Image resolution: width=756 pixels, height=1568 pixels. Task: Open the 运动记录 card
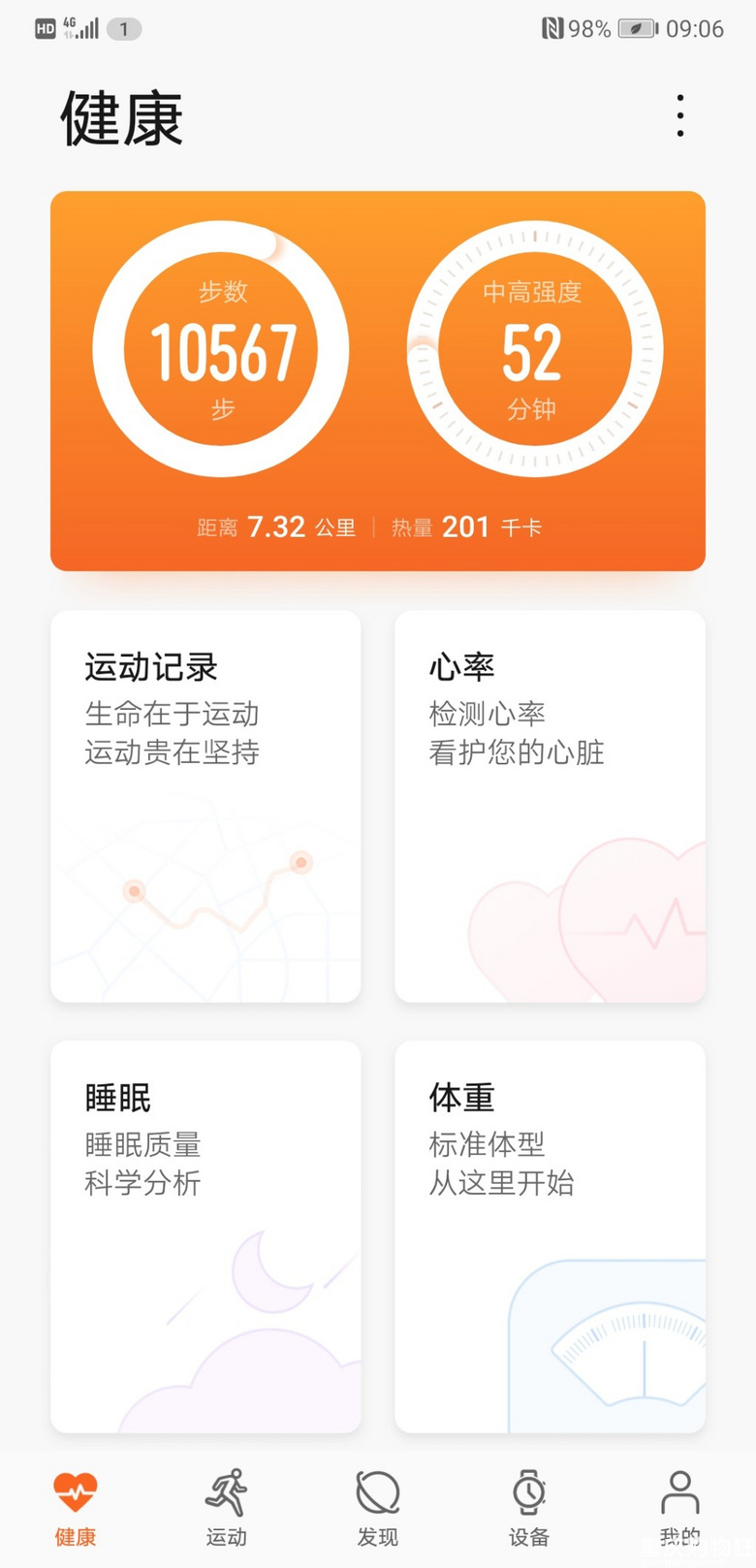(x=205, y=806)
